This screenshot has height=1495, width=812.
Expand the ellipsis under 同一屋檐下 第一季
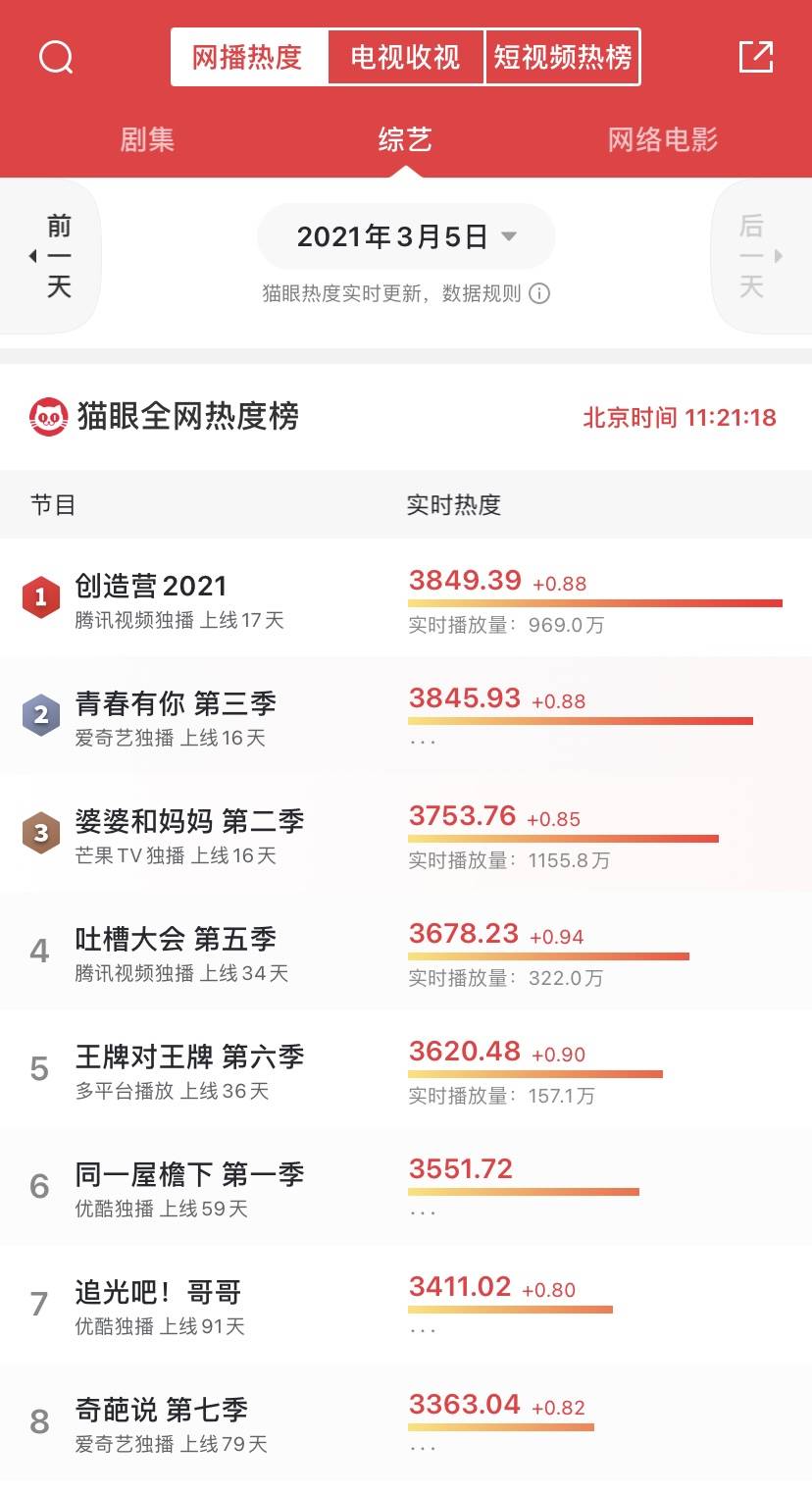point(422,1210)
